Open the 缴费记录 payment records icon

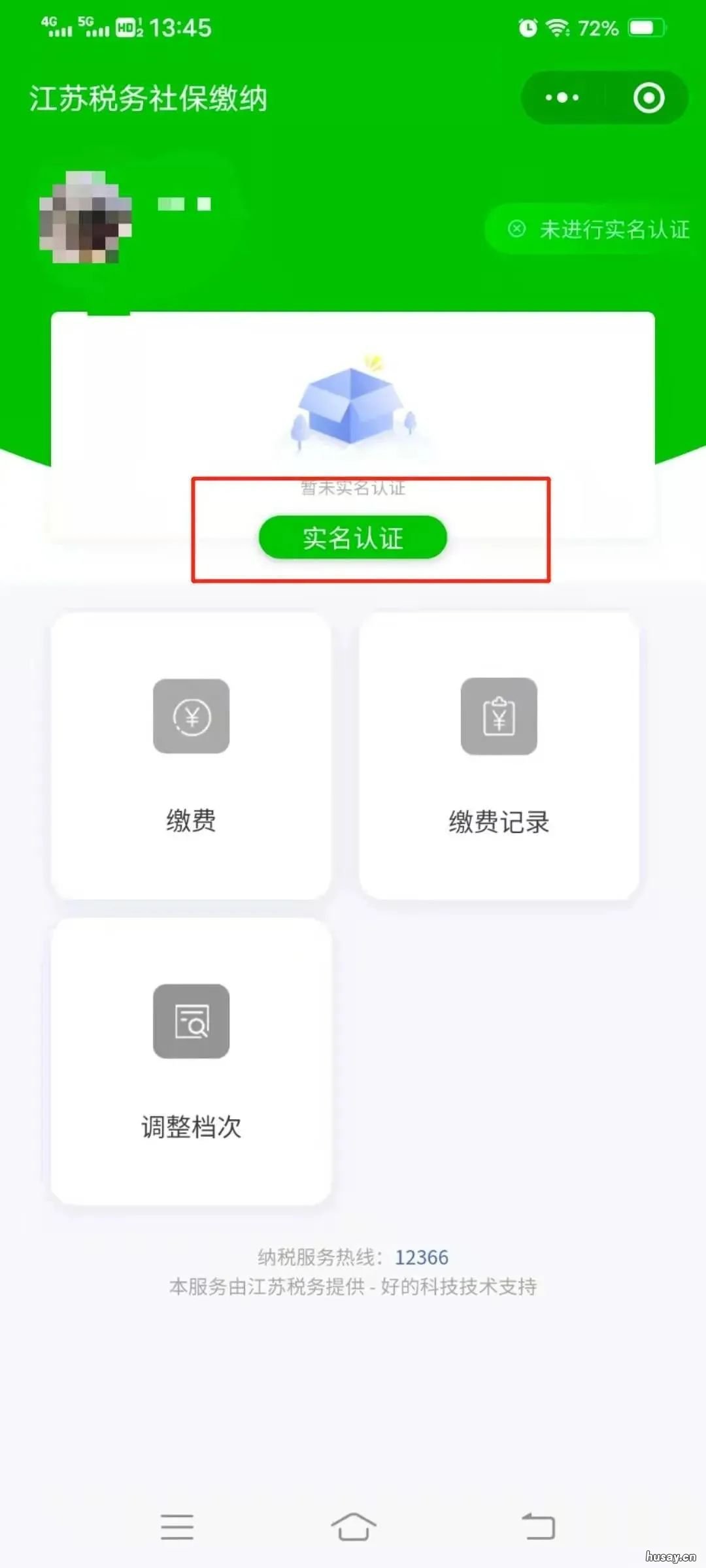500,717
